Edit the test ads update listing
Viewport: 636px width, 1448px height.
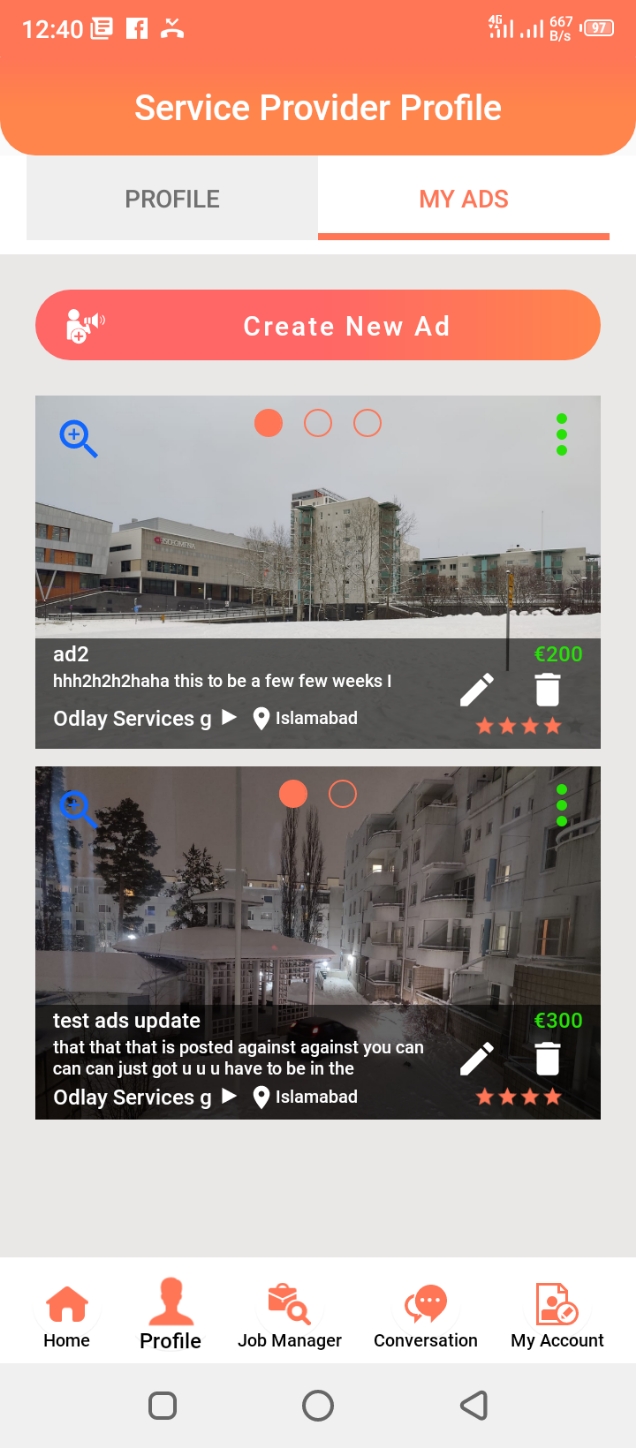coord(477,1059)
